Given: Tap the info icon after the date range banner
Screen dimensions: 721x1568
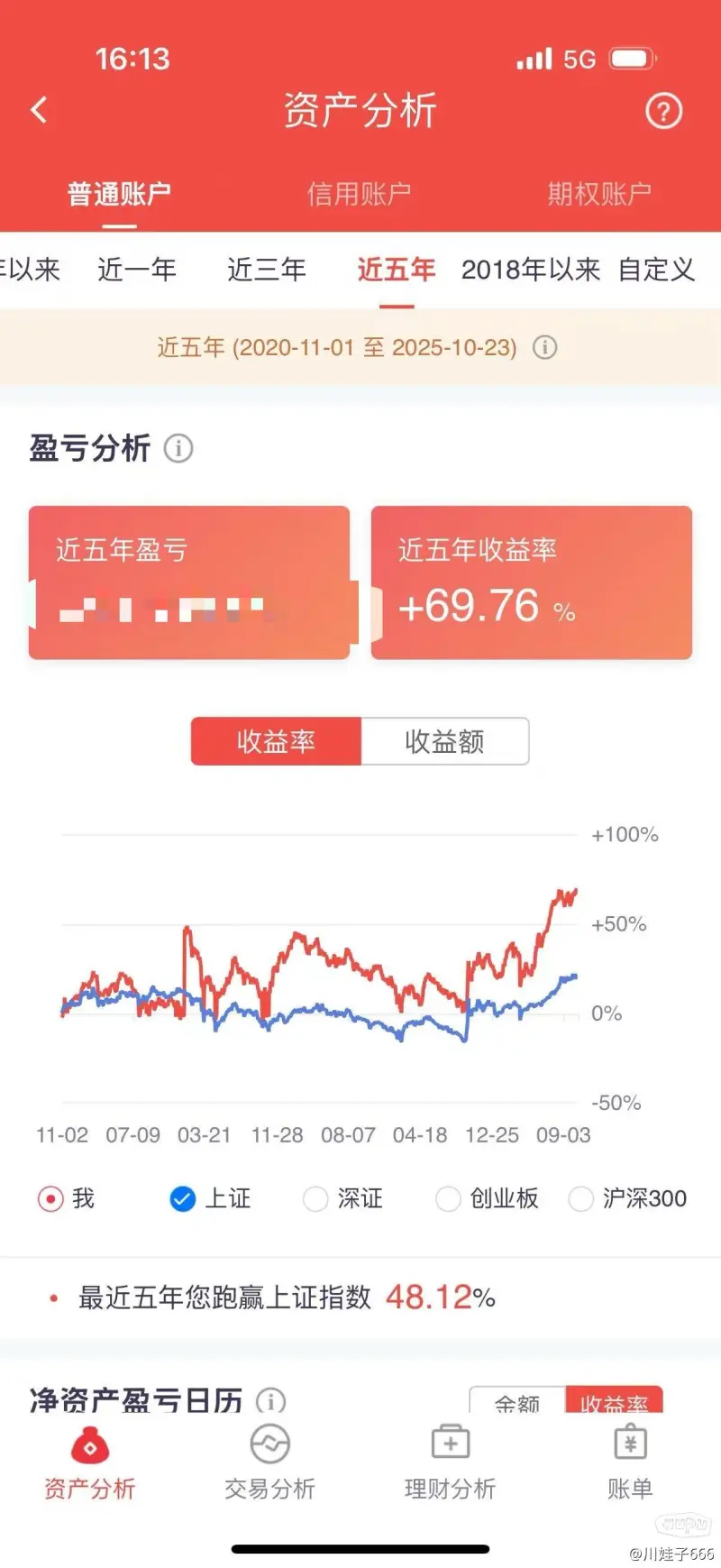Looking at the screenshot, I should [545, 347].
